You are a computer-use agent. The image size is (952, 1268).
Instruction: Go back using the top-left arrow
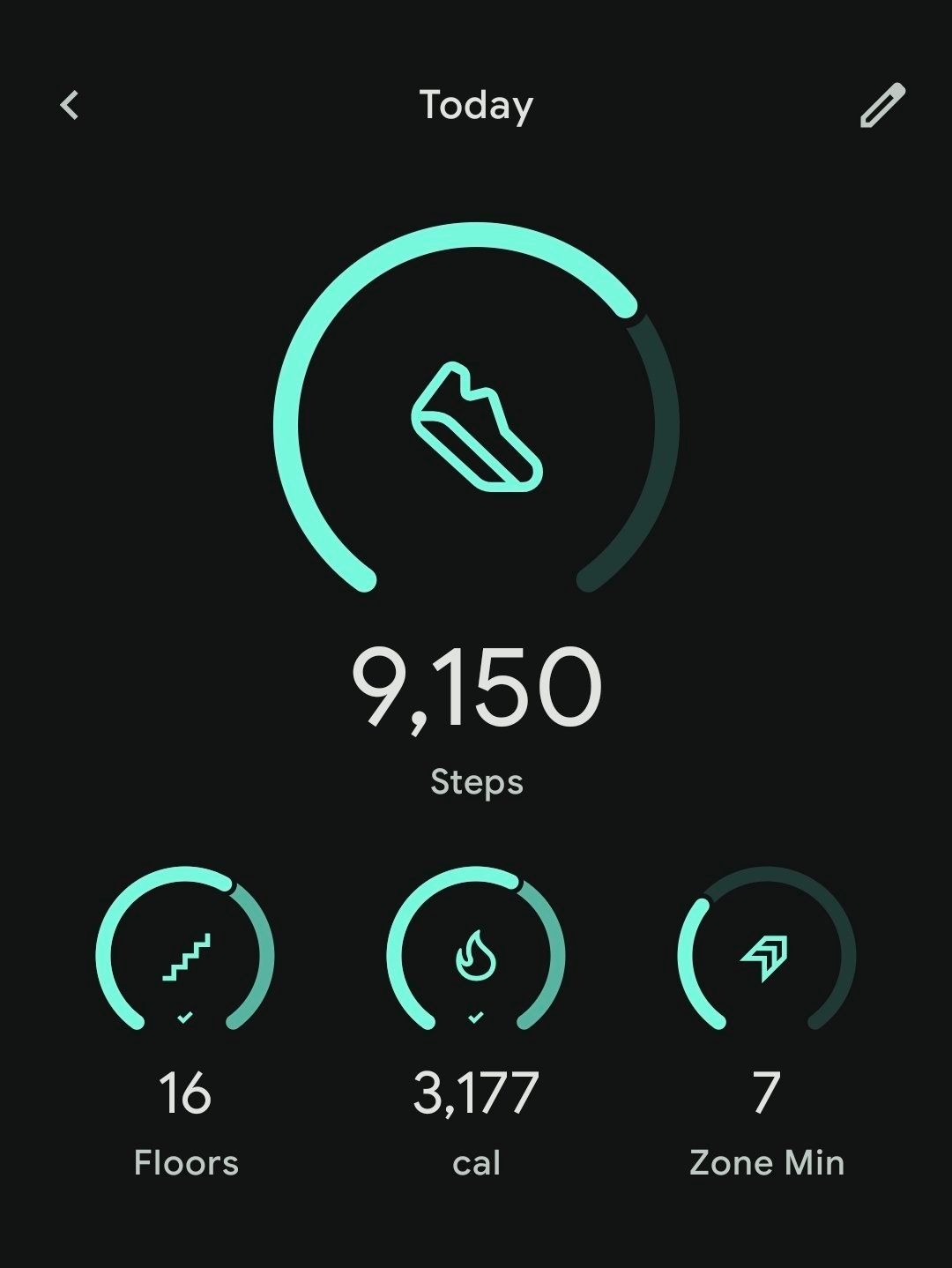[70, 105]
